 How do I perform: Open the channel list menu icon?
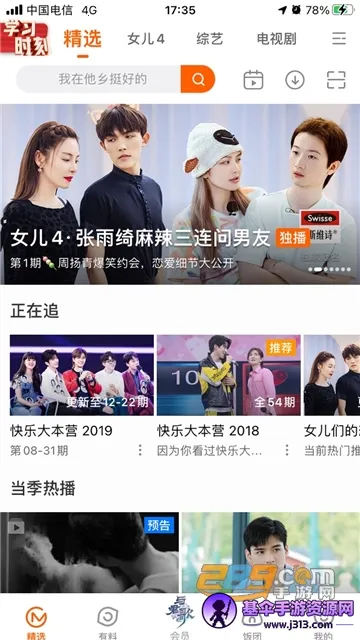click(x=339, y=39)
